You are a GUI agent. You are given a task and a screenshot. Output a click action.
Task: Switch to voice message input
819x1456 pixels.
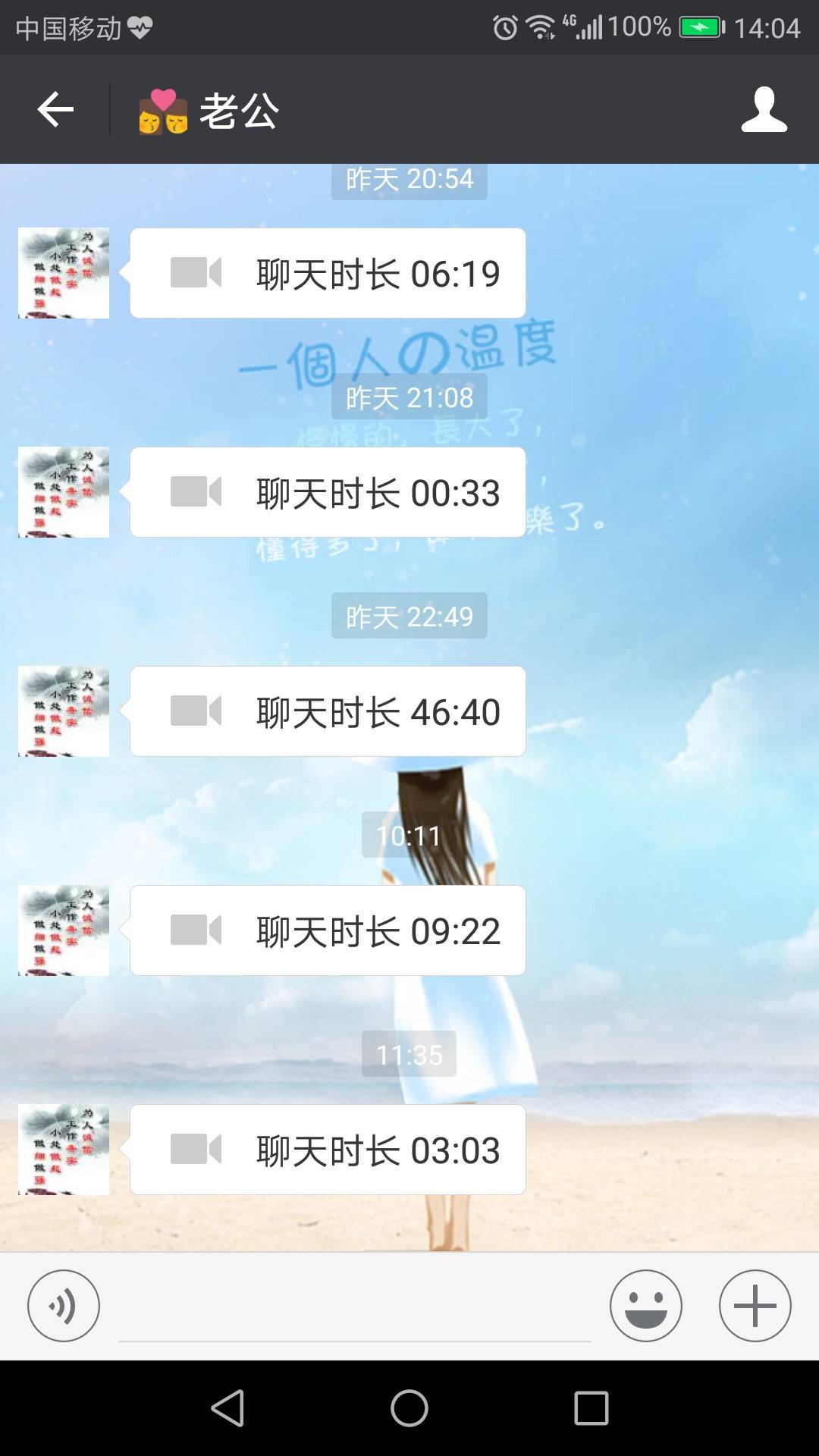click(x=64, y=1306)
